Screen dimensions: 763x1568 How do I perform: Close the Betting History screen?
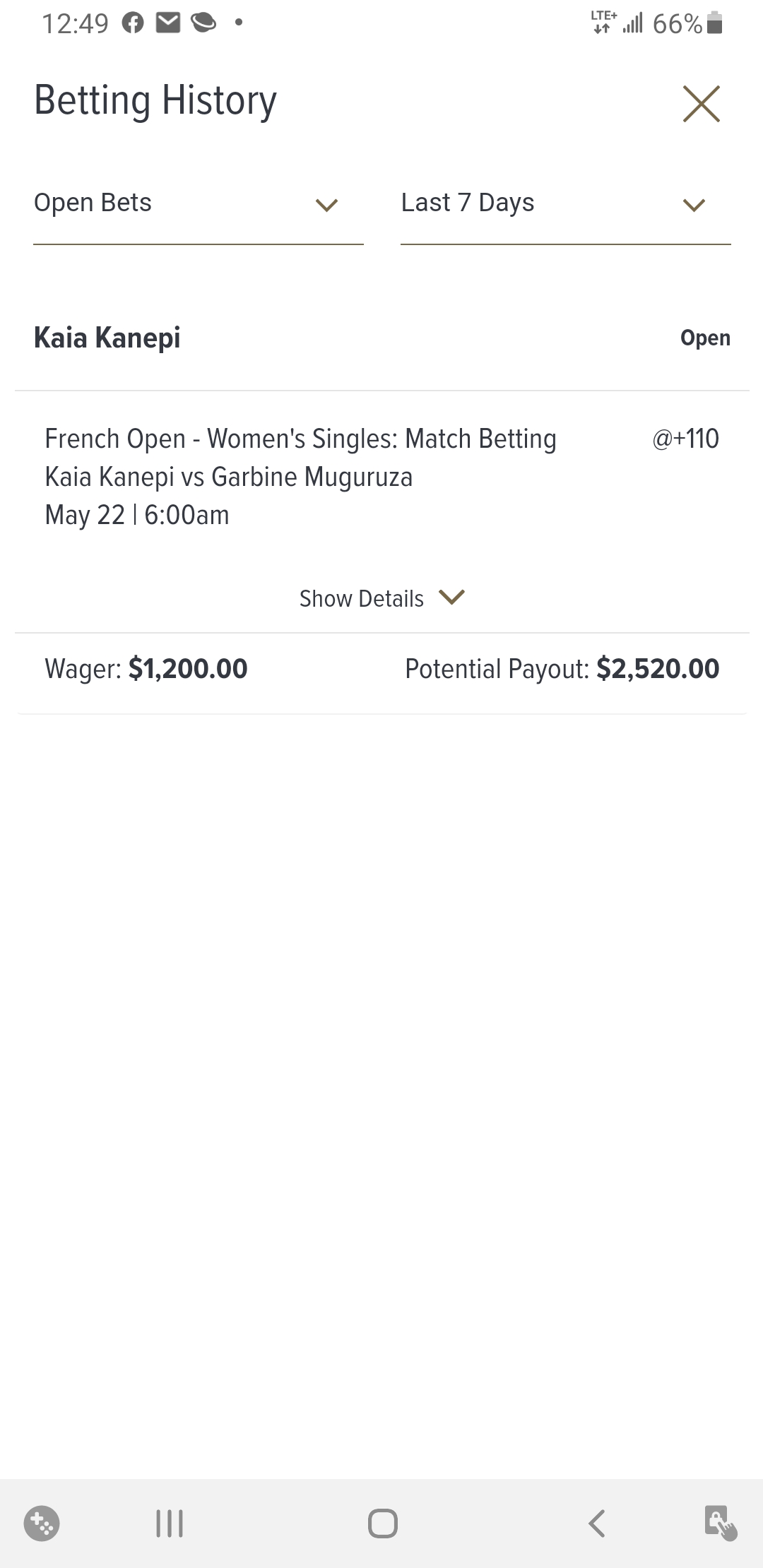point(701,104)
